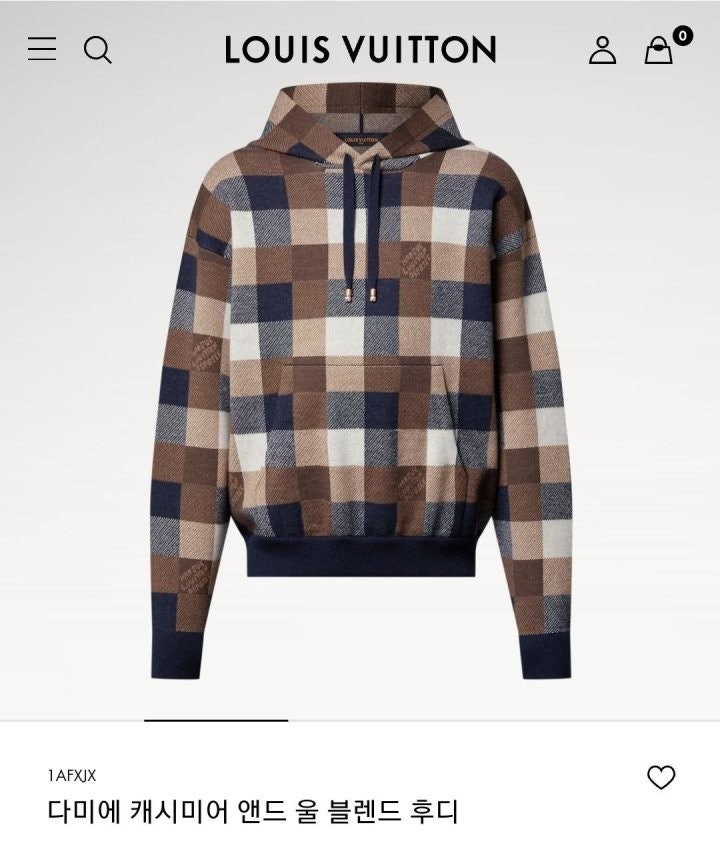Open the account profile icon
This screenshot has width=720, height=841.
click(x=602, y=49)
